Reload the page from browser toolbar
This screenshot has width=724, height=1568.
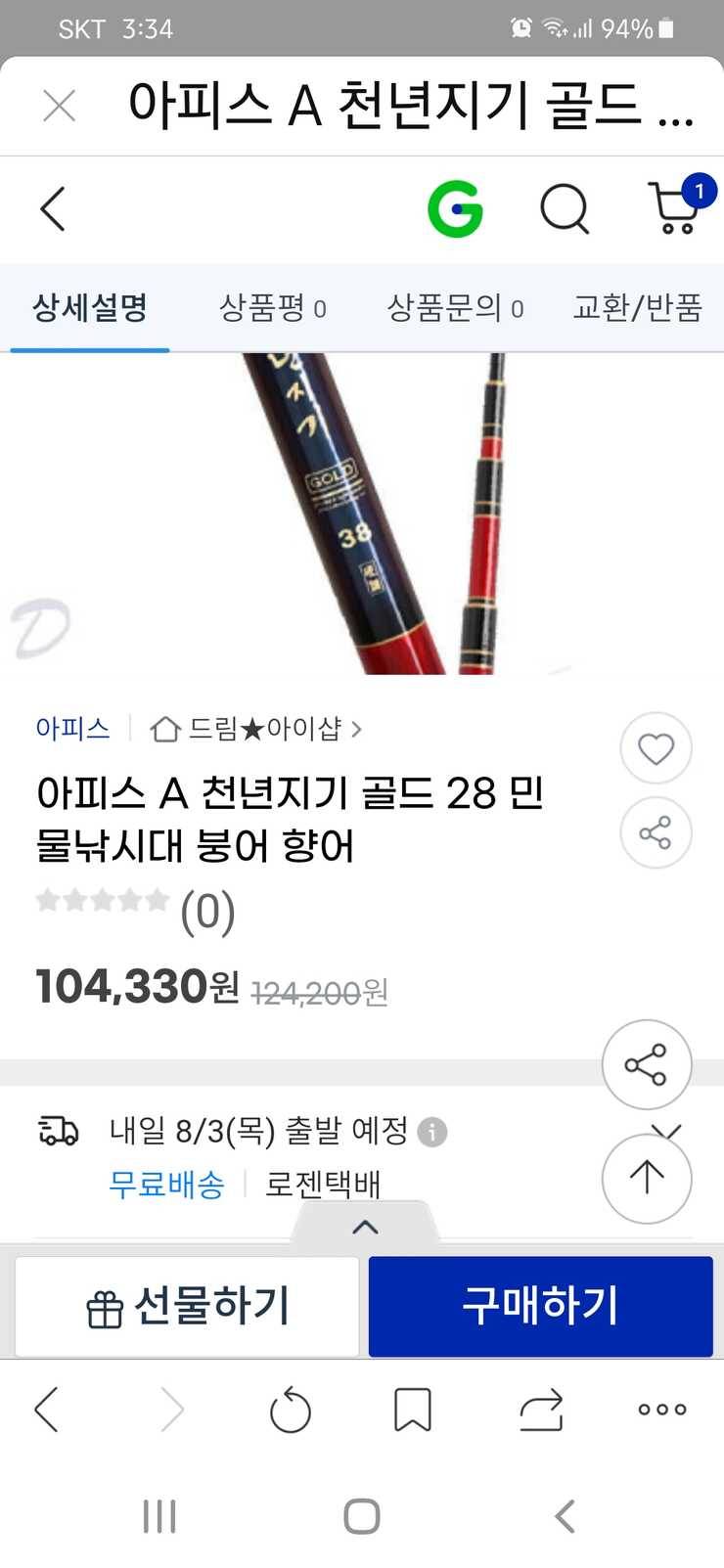290,1411
